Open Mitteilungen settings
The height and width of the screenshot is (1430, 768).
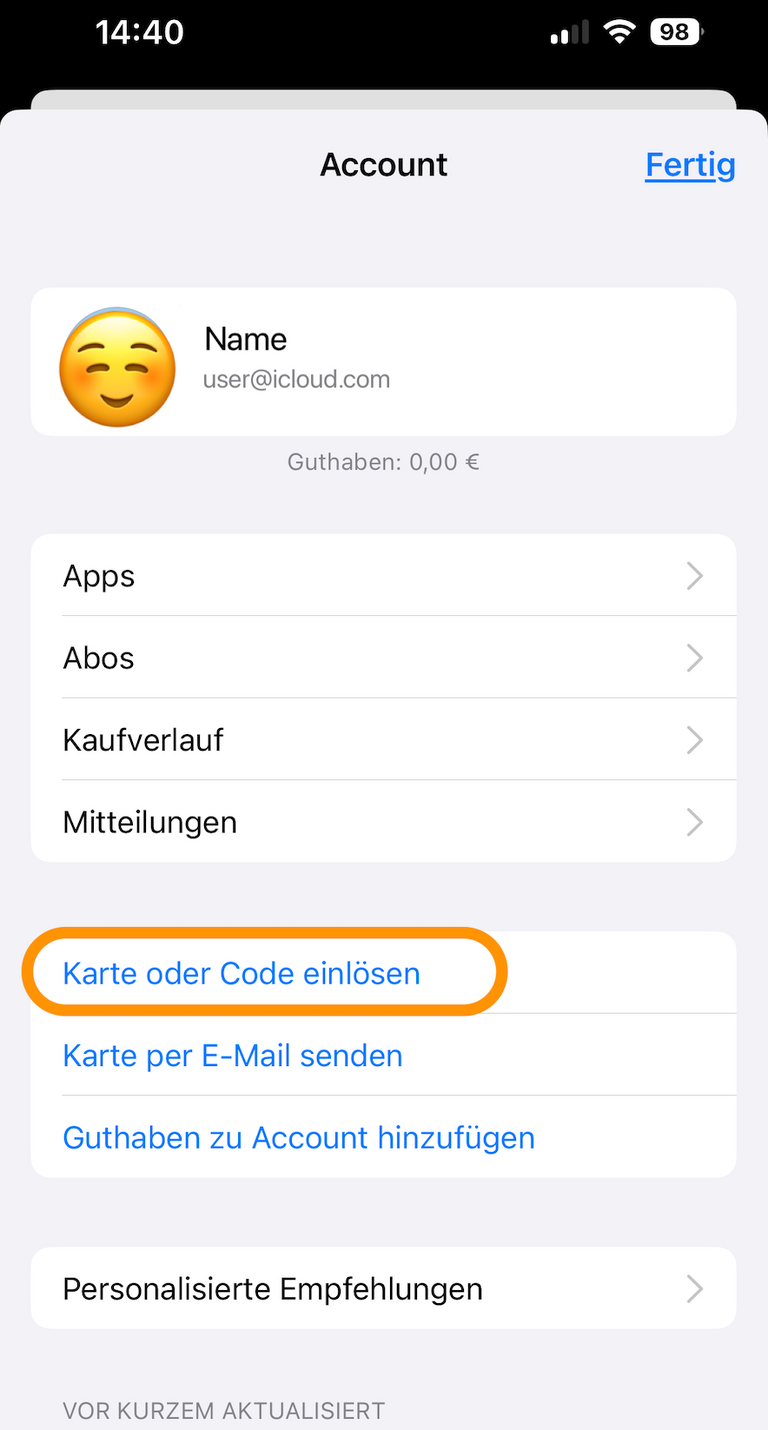point(383,822)
